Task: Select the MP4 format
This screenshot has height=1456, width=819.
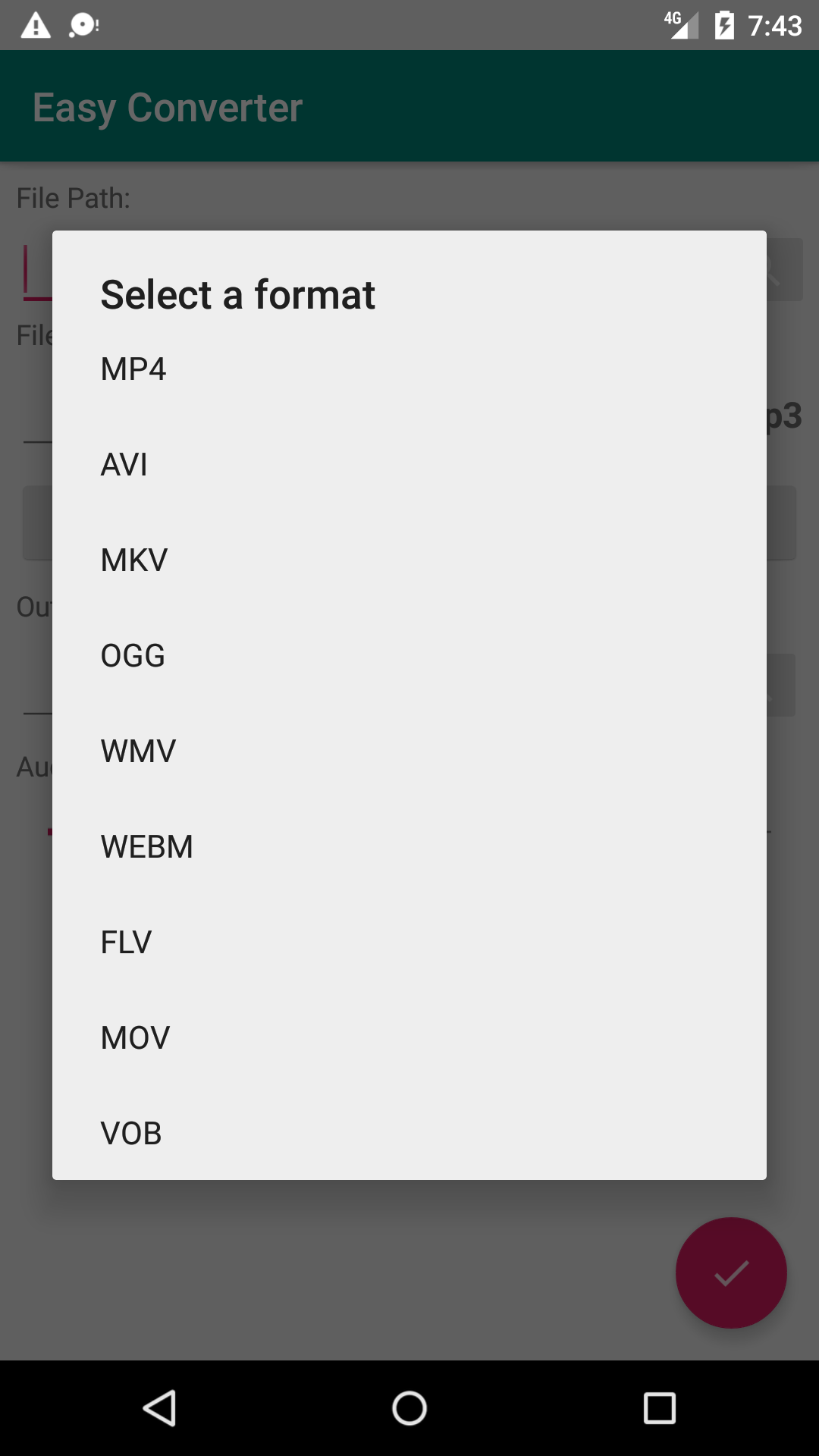Action: 133,369
